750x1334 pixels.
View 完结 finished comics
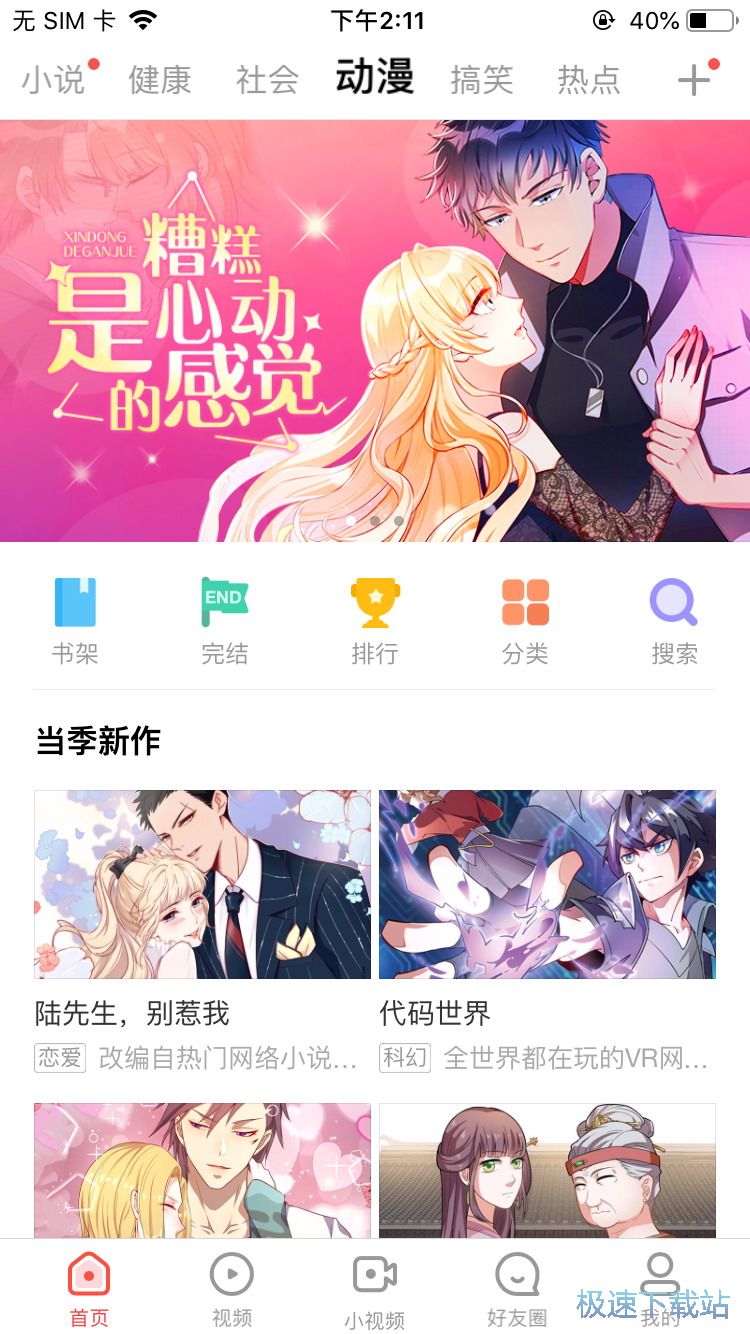tap(224, 620)
